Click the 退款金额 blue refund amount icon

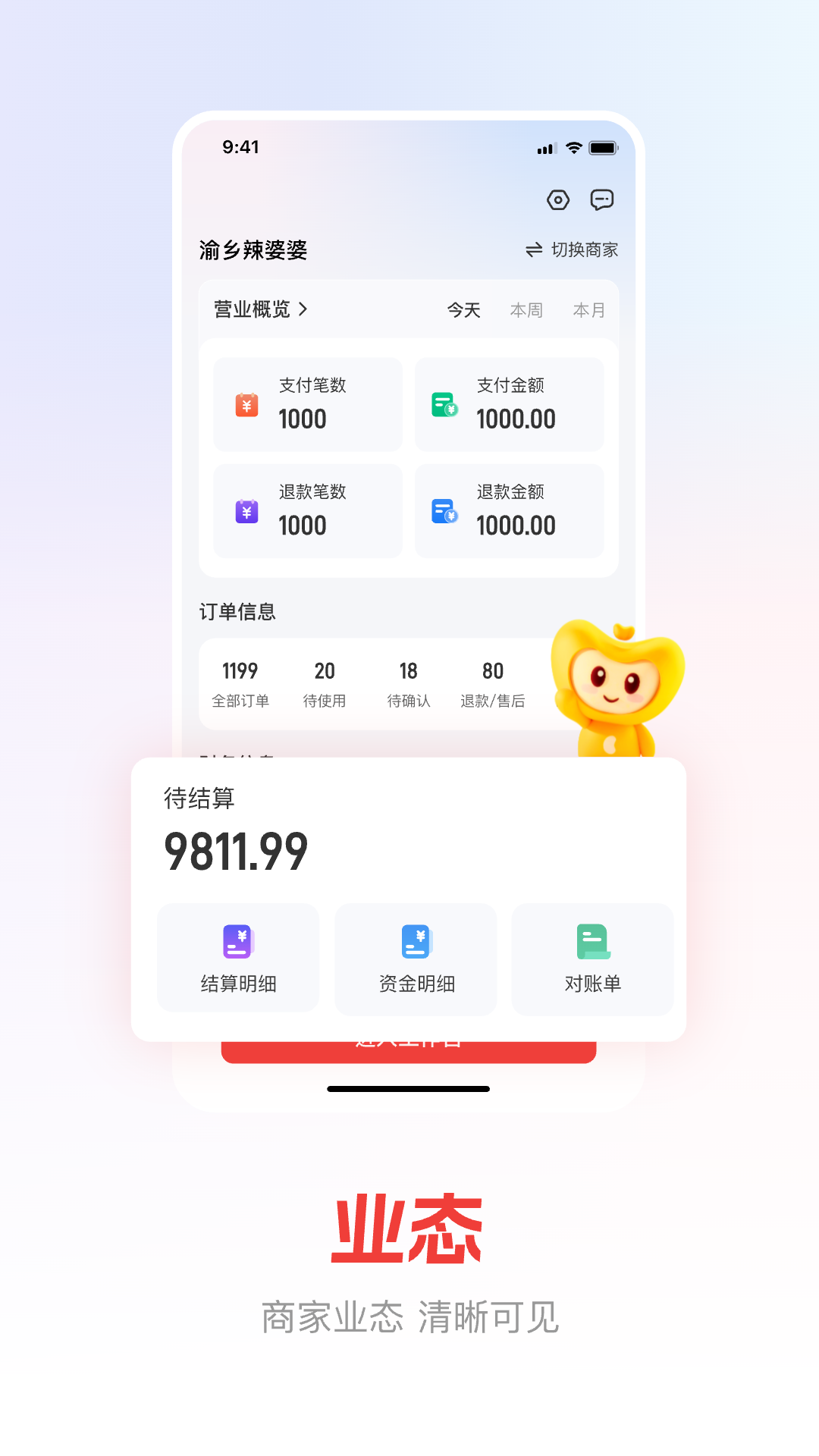[x=446, y=513]
